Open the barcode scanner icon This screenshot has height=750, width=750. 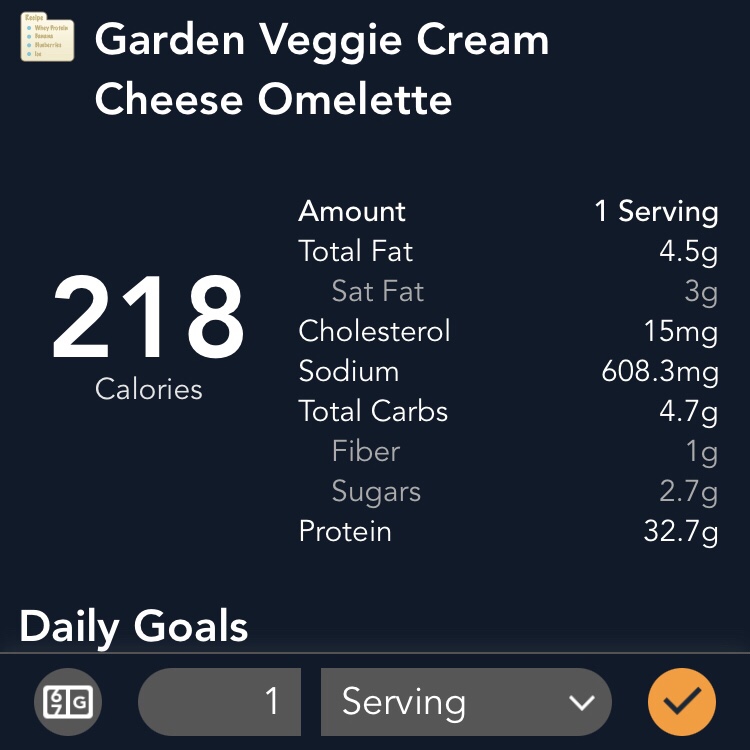click(68, 702)
